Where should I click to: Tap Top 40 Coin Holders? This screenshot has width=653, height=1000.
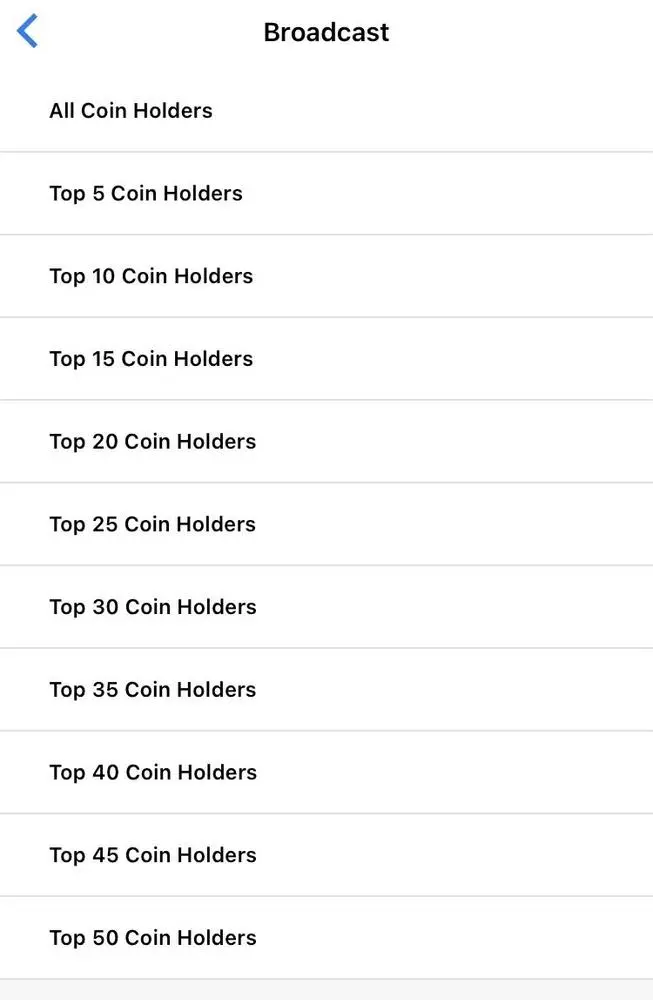click(152, 772)
